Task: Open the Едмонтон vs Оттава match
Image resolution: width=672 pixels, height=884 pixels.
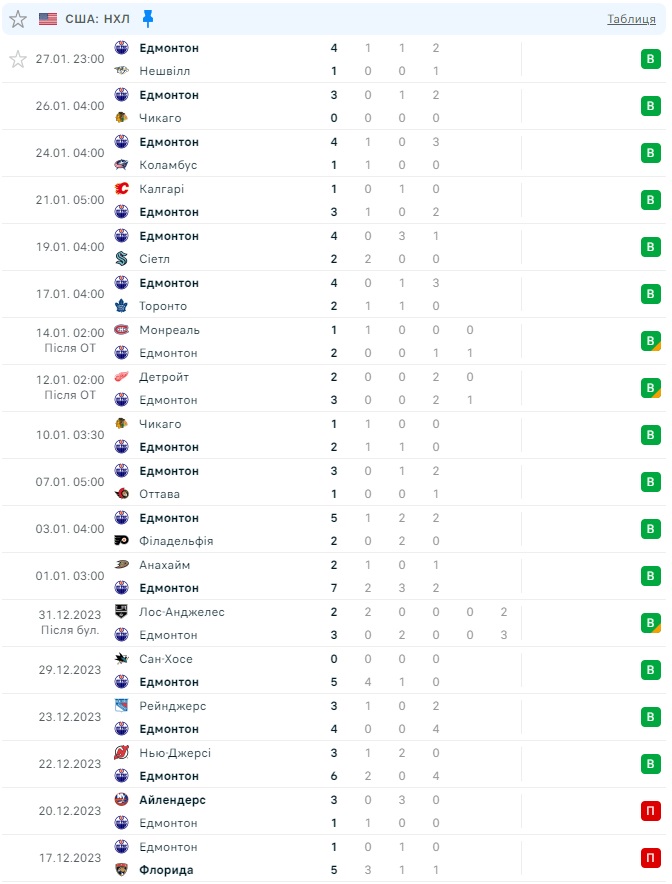Action: [300, 482]
